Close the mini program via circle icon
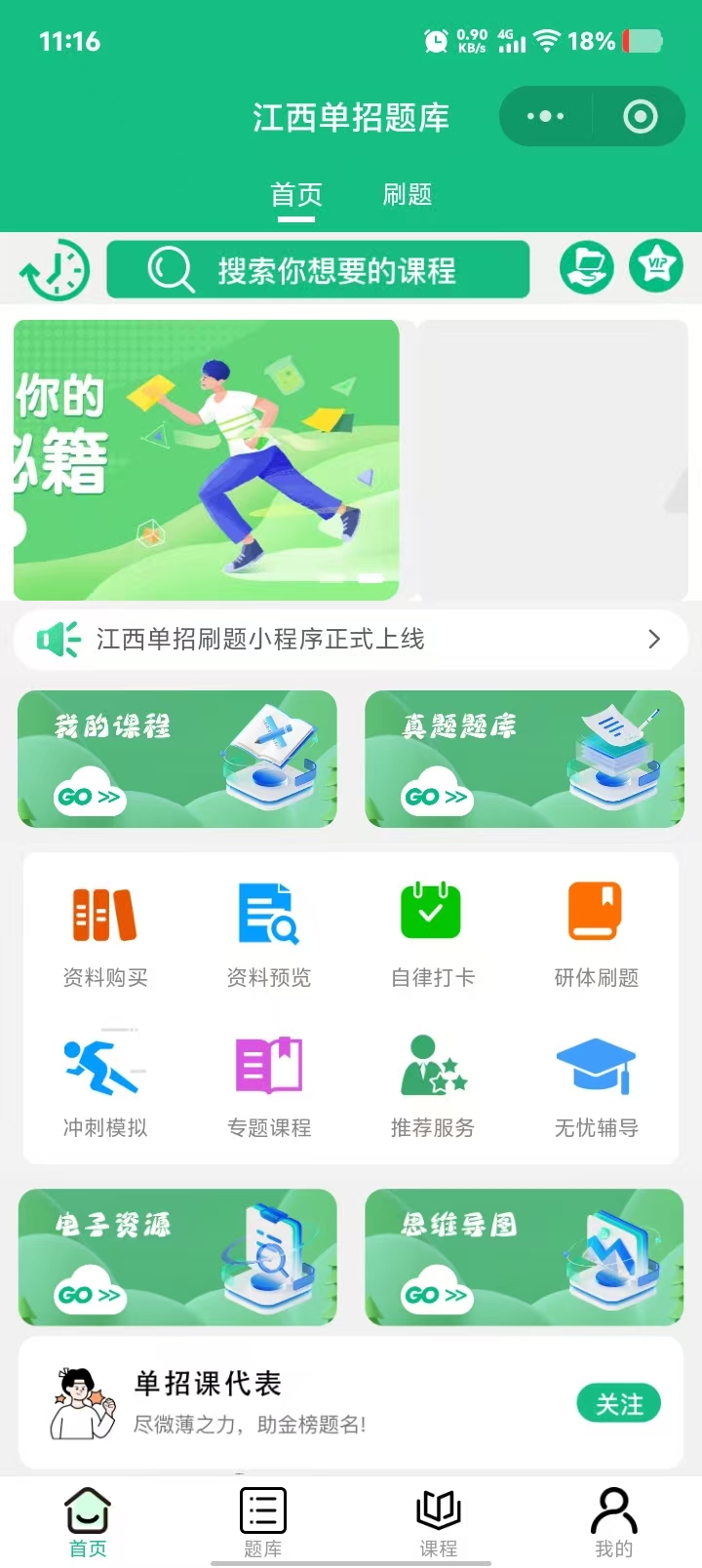Viewport: 702px width, 1568px height. click(x=640, y=117)
